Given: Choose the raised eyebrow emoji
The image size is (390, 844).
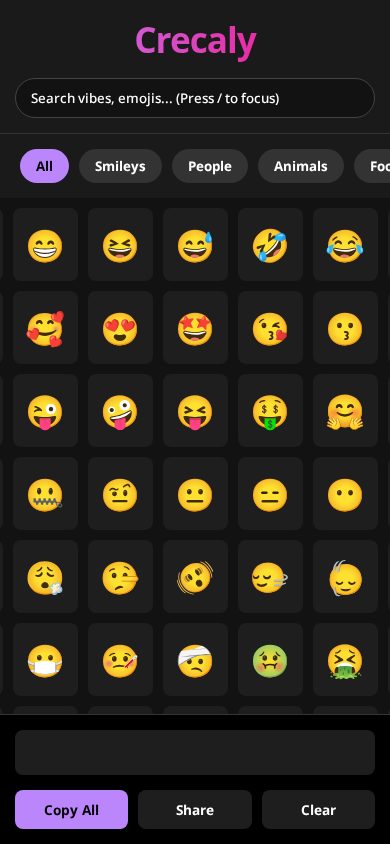Looking at the screenshot, I should click(x=120, y=494).
